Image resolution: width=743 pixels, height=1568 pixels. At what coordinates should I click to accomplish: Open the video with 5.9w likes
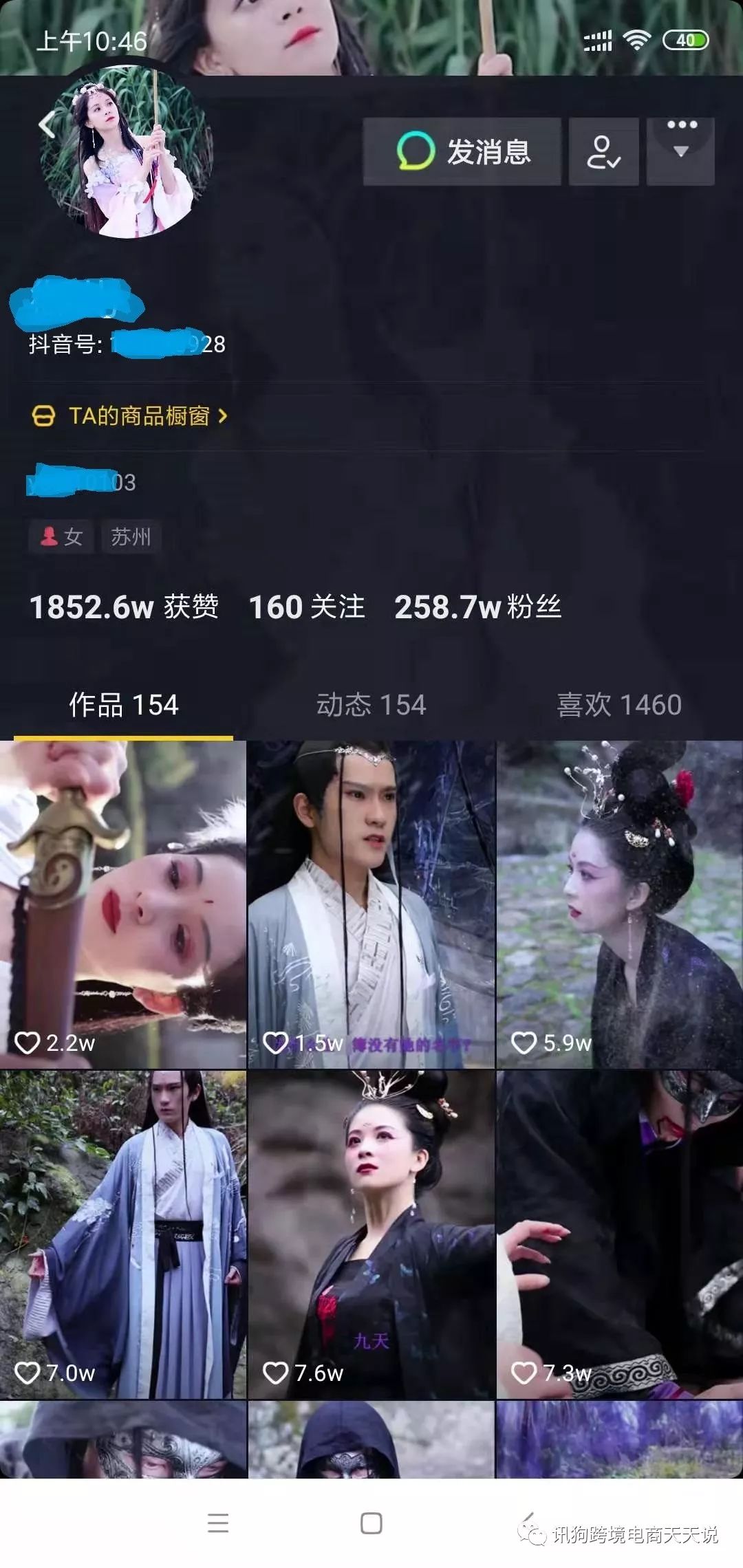pos(619,904)
